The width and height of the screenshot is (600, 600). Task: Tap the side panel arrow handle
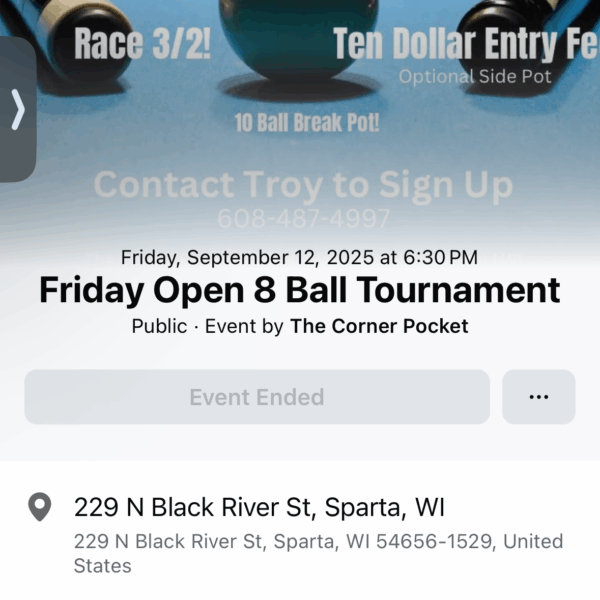17,110
